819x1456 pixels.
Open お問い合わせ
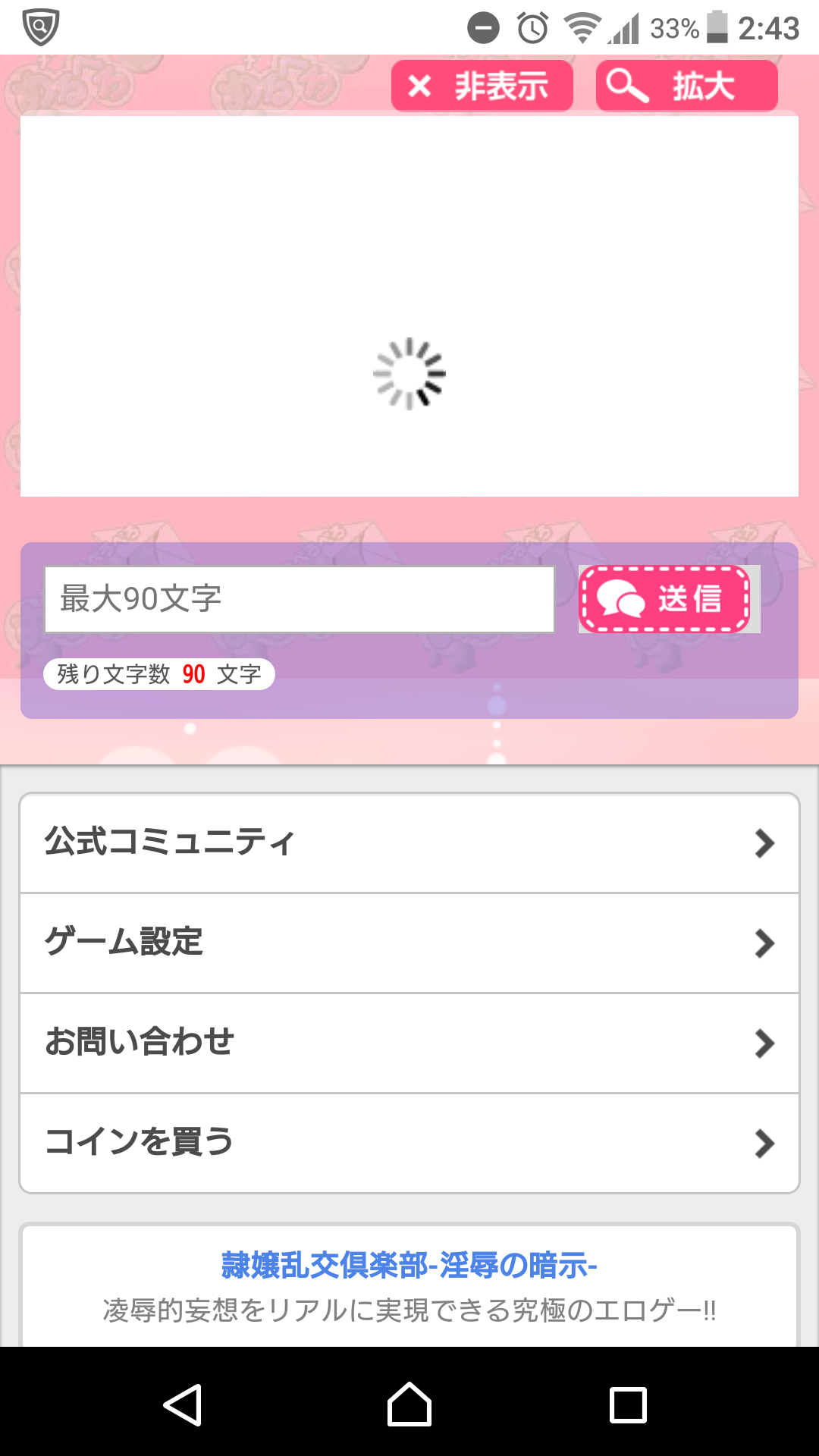[x=409, y=1043]
